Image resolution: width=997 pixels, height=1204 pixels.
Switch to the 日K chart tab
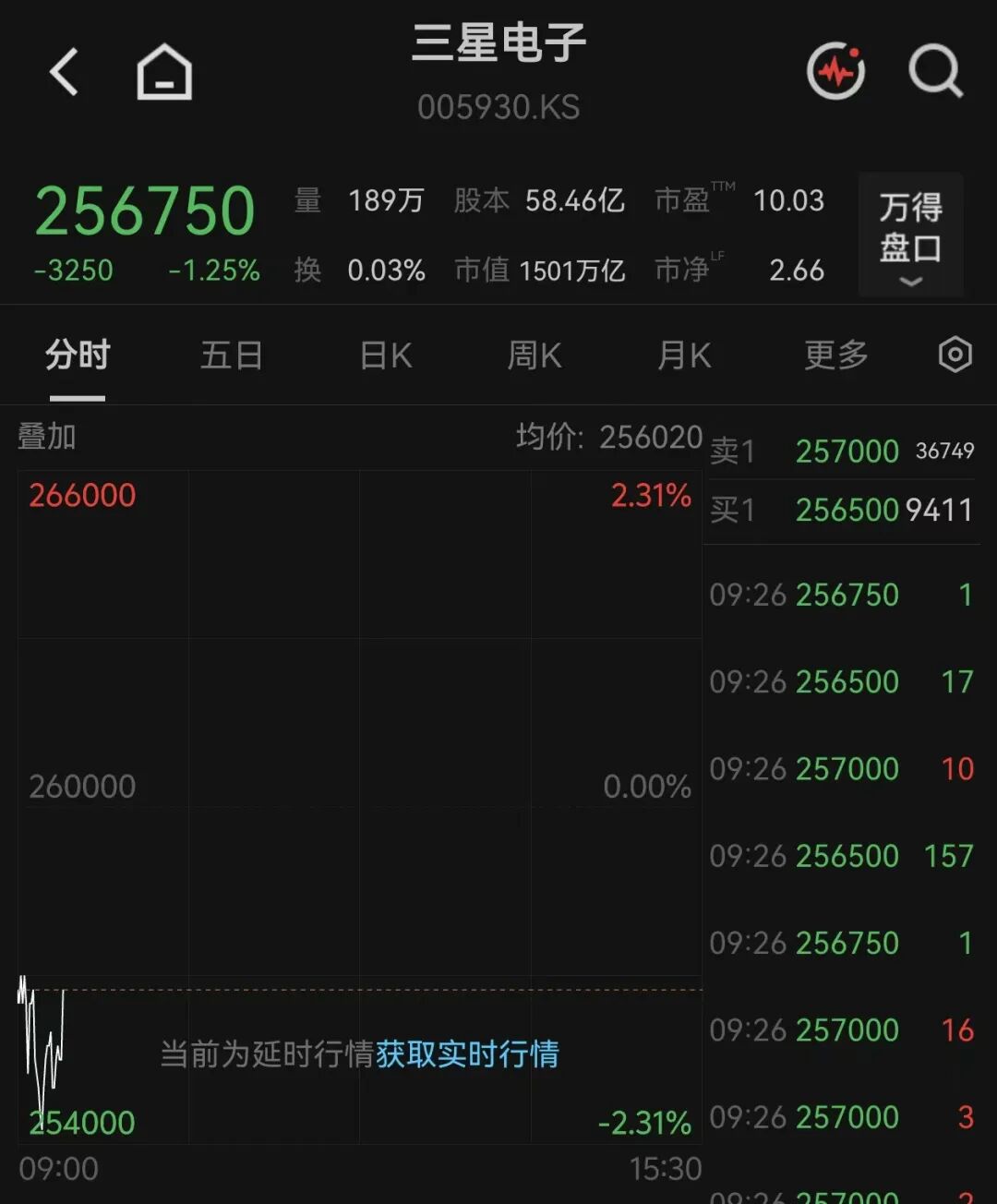pyautogui.click(x=385, y=355)
